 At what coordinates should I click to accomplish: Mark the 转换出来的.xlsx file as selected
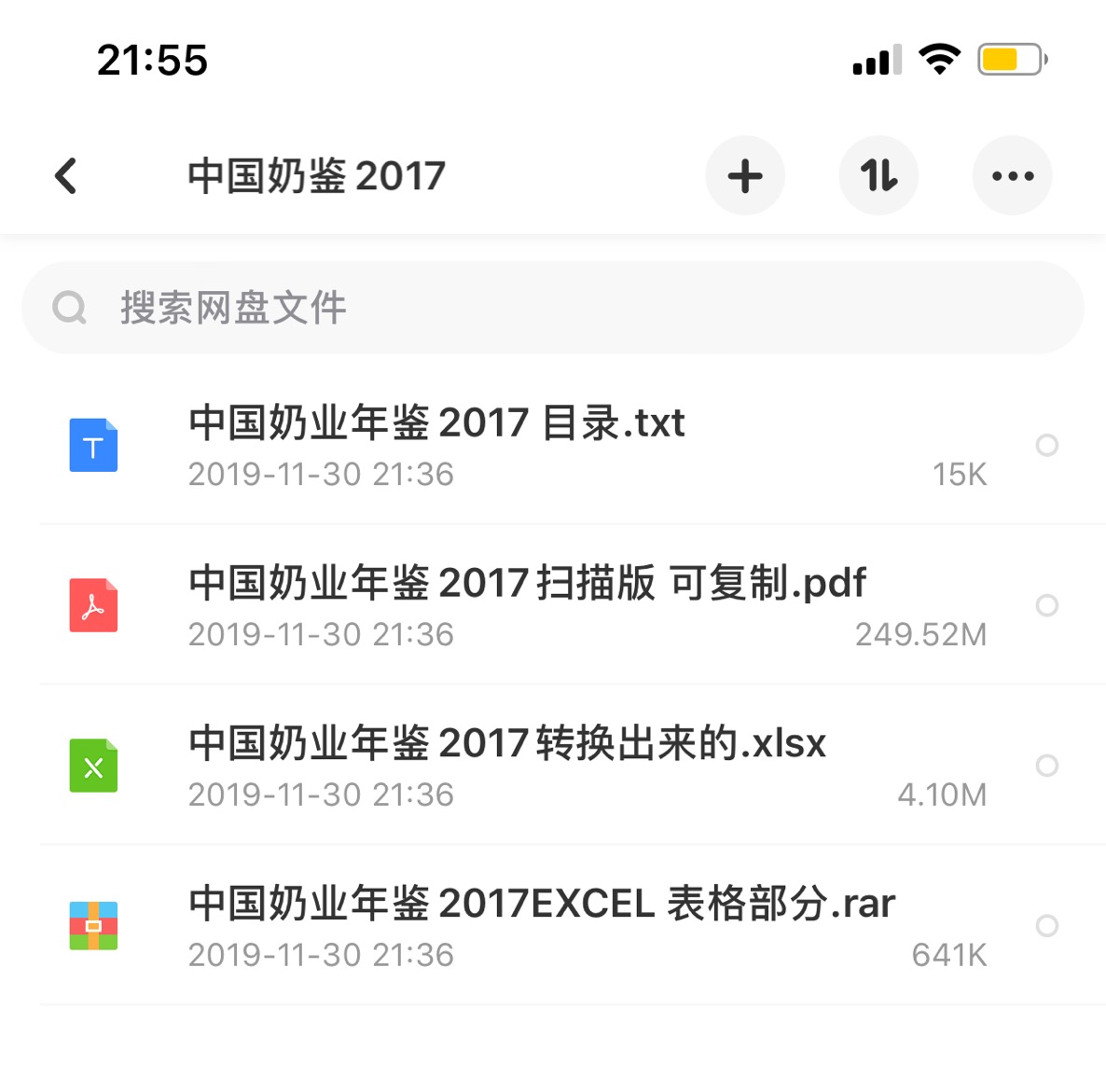pyautogui.click(x=1046, y=766)
